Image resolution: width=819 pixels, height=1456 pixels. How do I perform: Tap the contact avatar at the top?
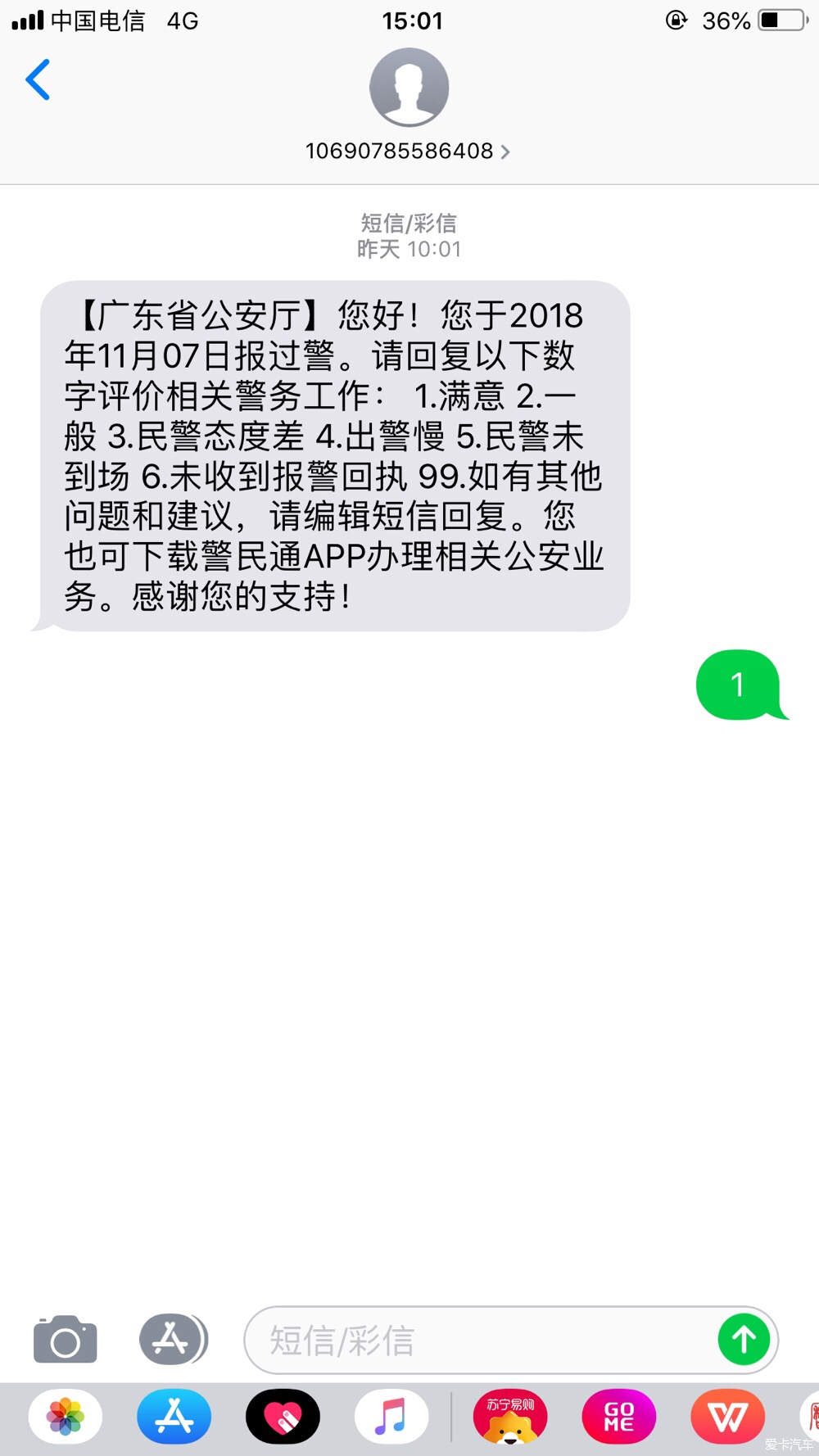[409, 88]
